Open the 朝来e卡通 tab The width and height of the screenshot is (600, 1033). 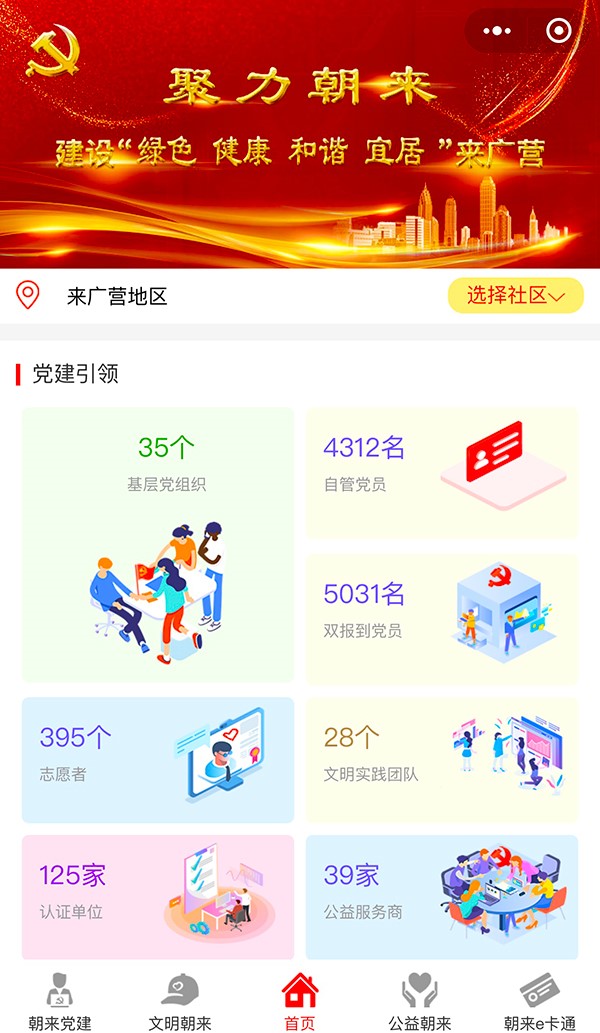pos(540,1001)
